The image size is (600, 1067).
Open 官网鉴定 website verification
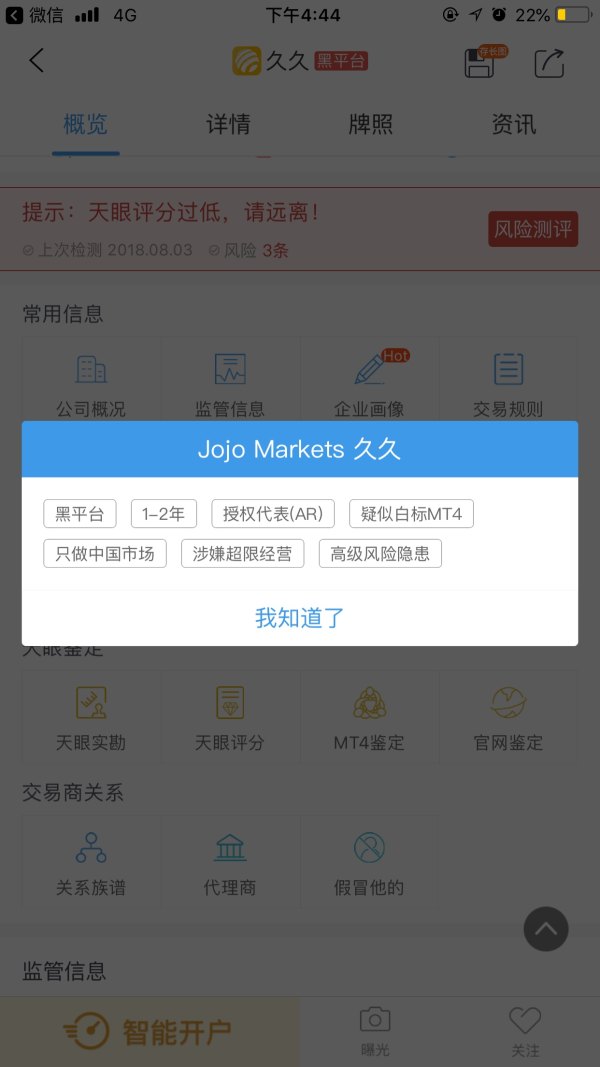click(x=508, y=717)
